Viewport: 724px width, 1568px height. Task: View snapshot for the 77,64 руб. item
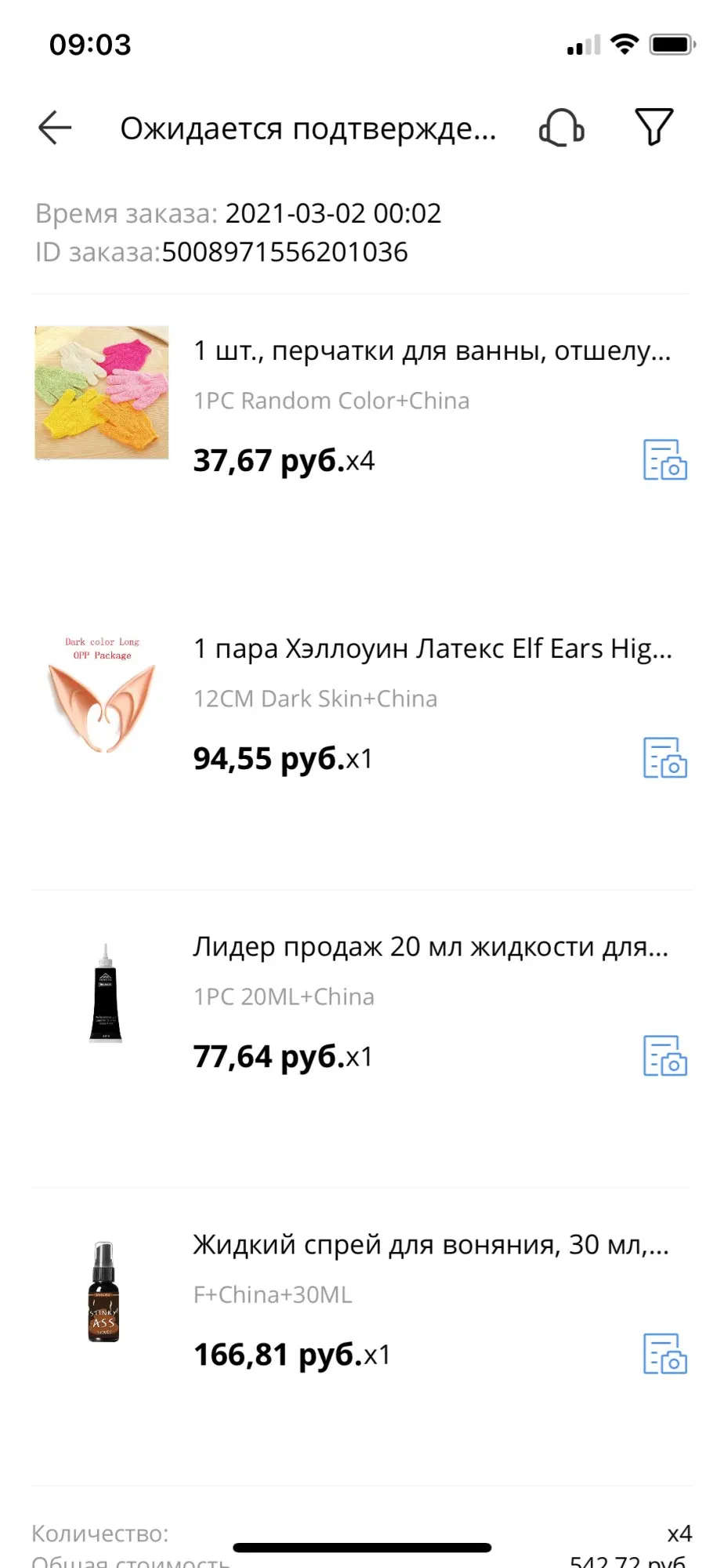[664, 1056]
